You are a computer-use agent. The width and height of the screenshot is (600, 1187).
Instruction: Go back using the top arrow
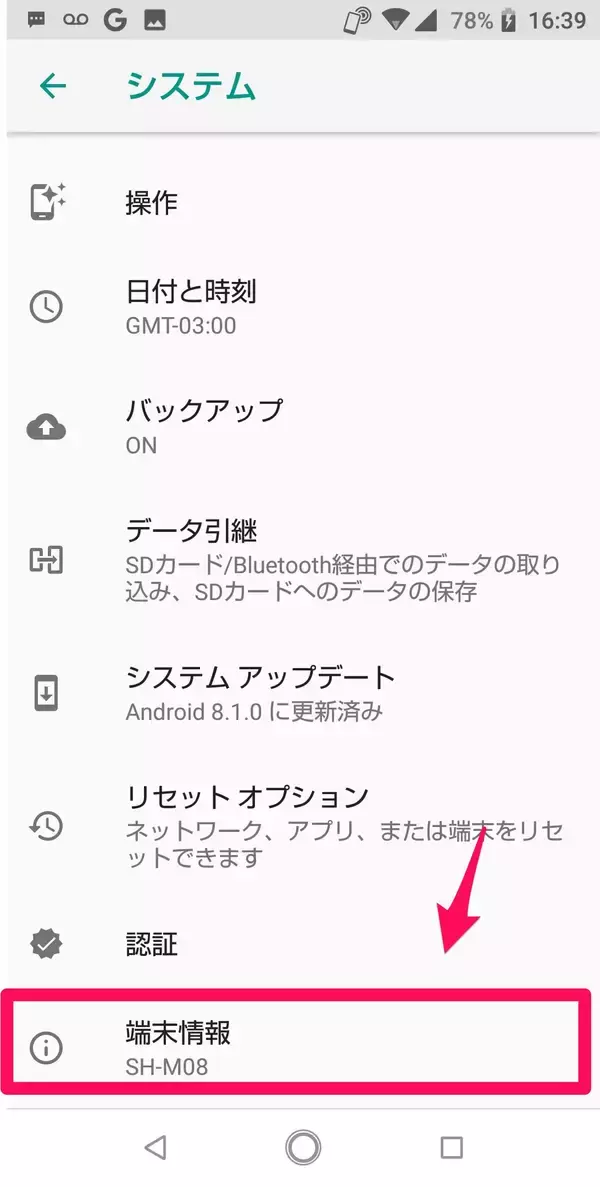coord(52,87)
